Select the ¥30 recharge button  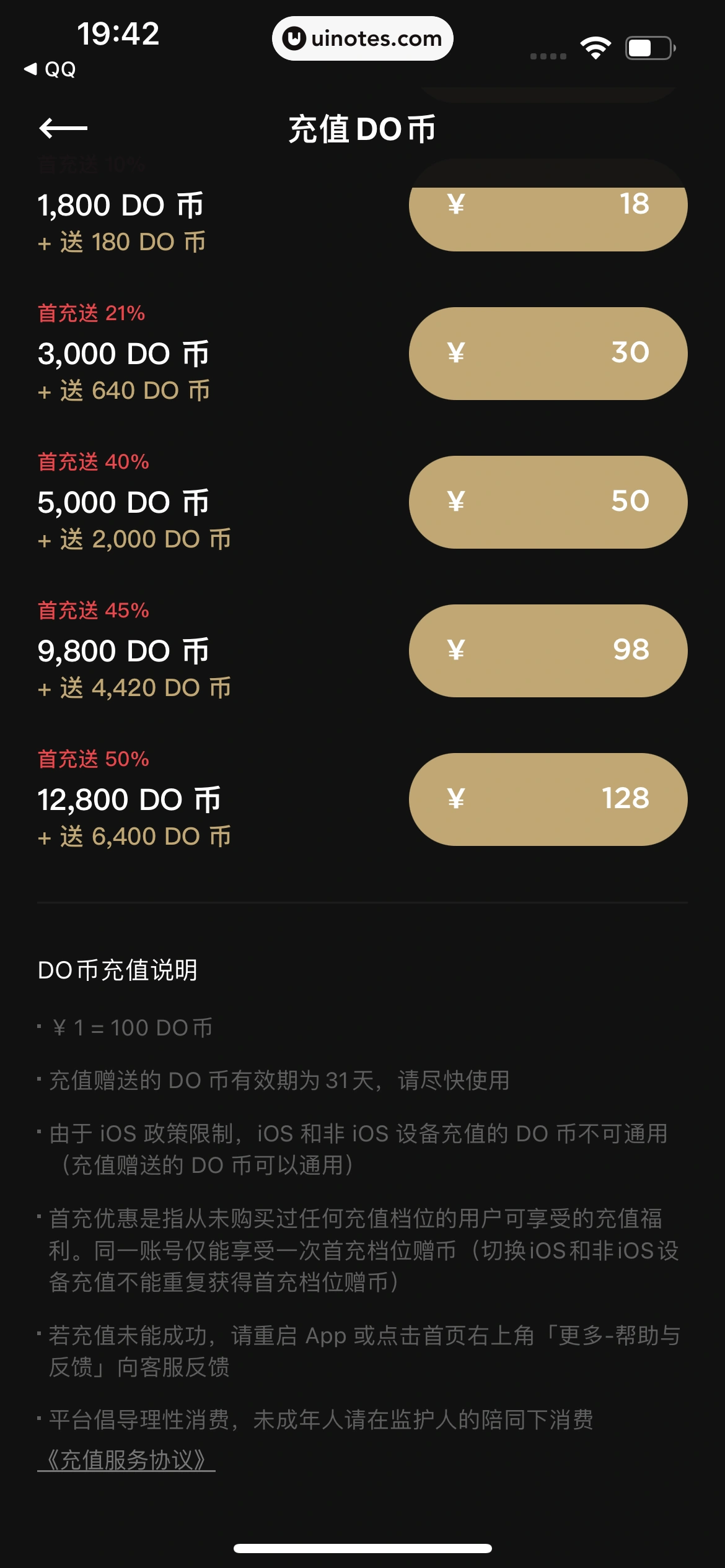tap(548, 354)
